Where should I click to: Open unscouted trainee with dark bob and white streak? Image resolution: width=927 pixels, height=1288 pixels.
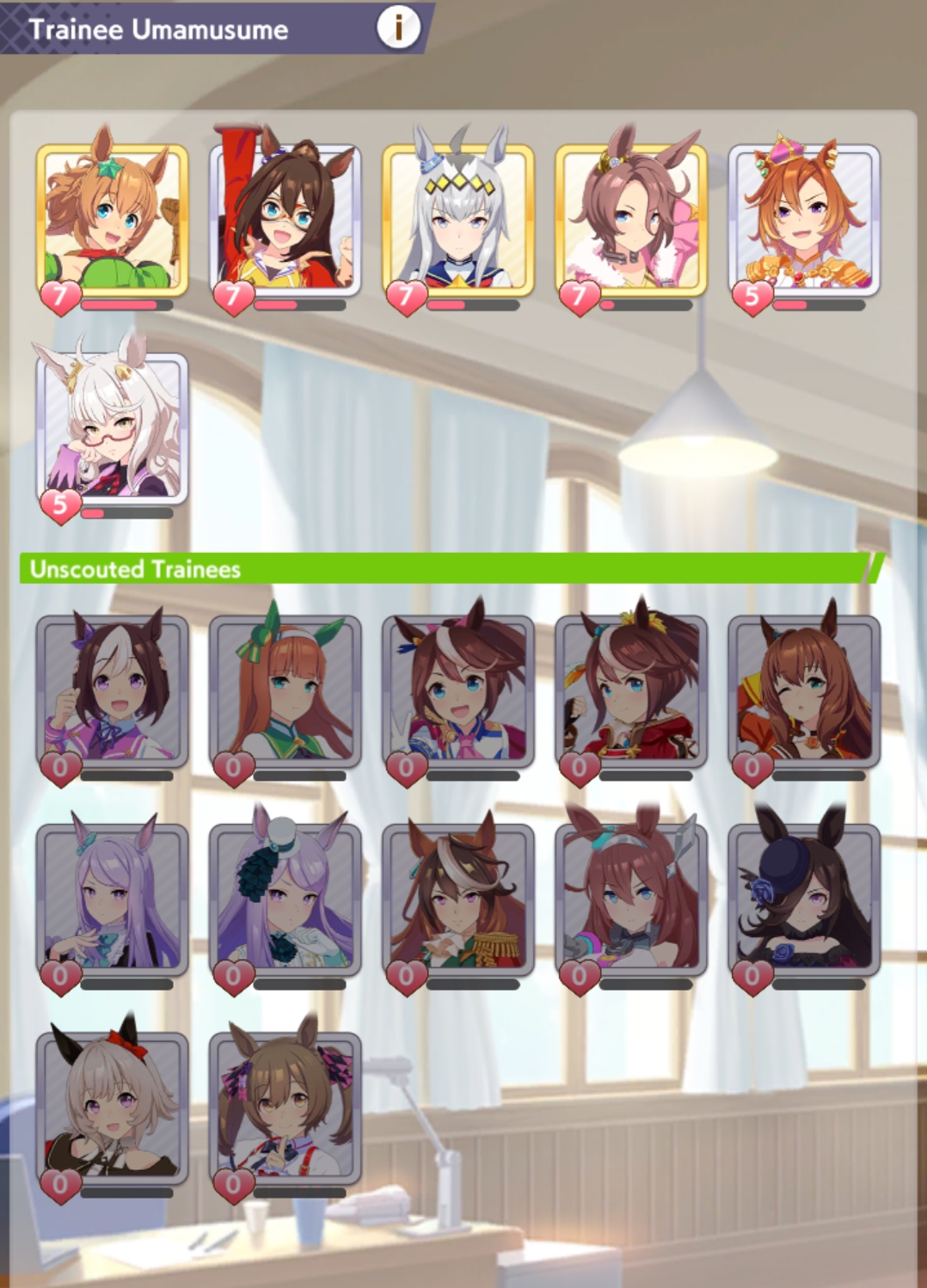coord(112,690)
